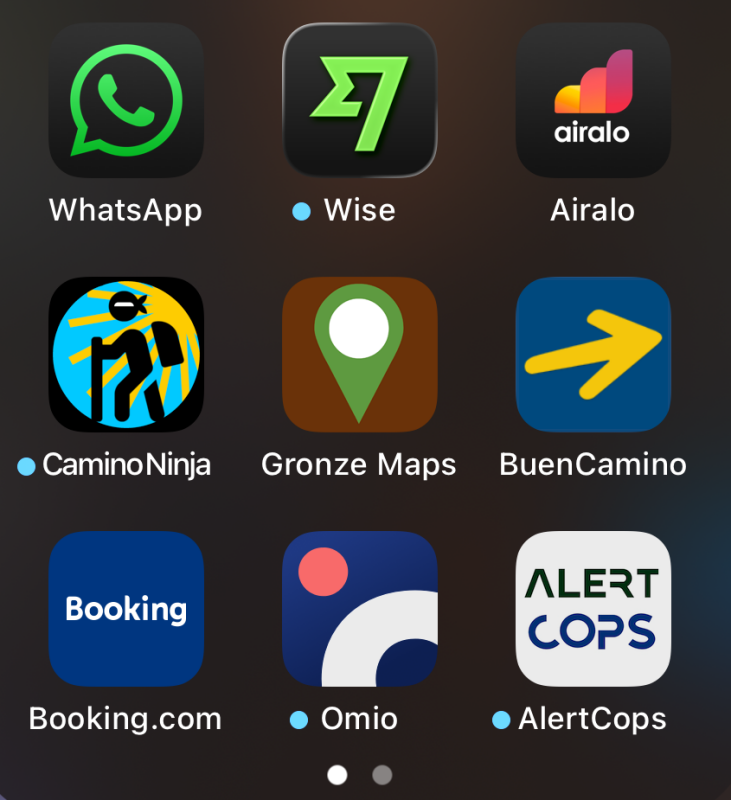This screenshot has width=731, height=800.
Task: Open Booking.com app
Action: coord(126,608)
